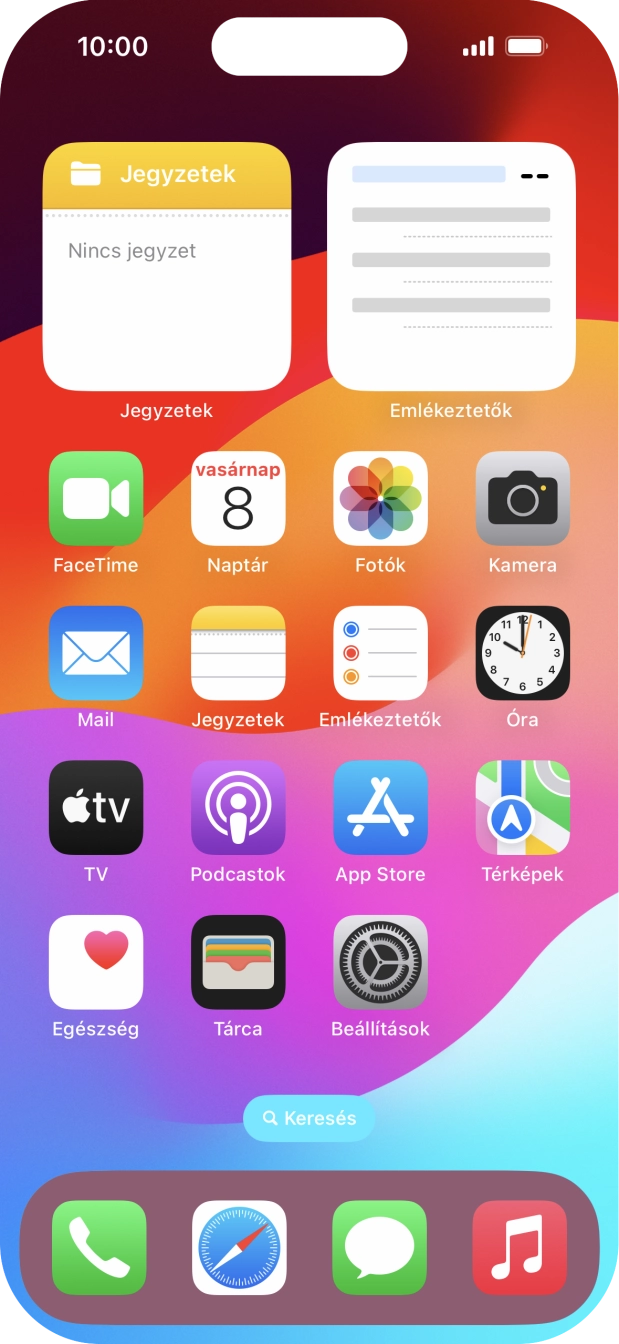Open the Óra clock app

click(x=522, y=653)
